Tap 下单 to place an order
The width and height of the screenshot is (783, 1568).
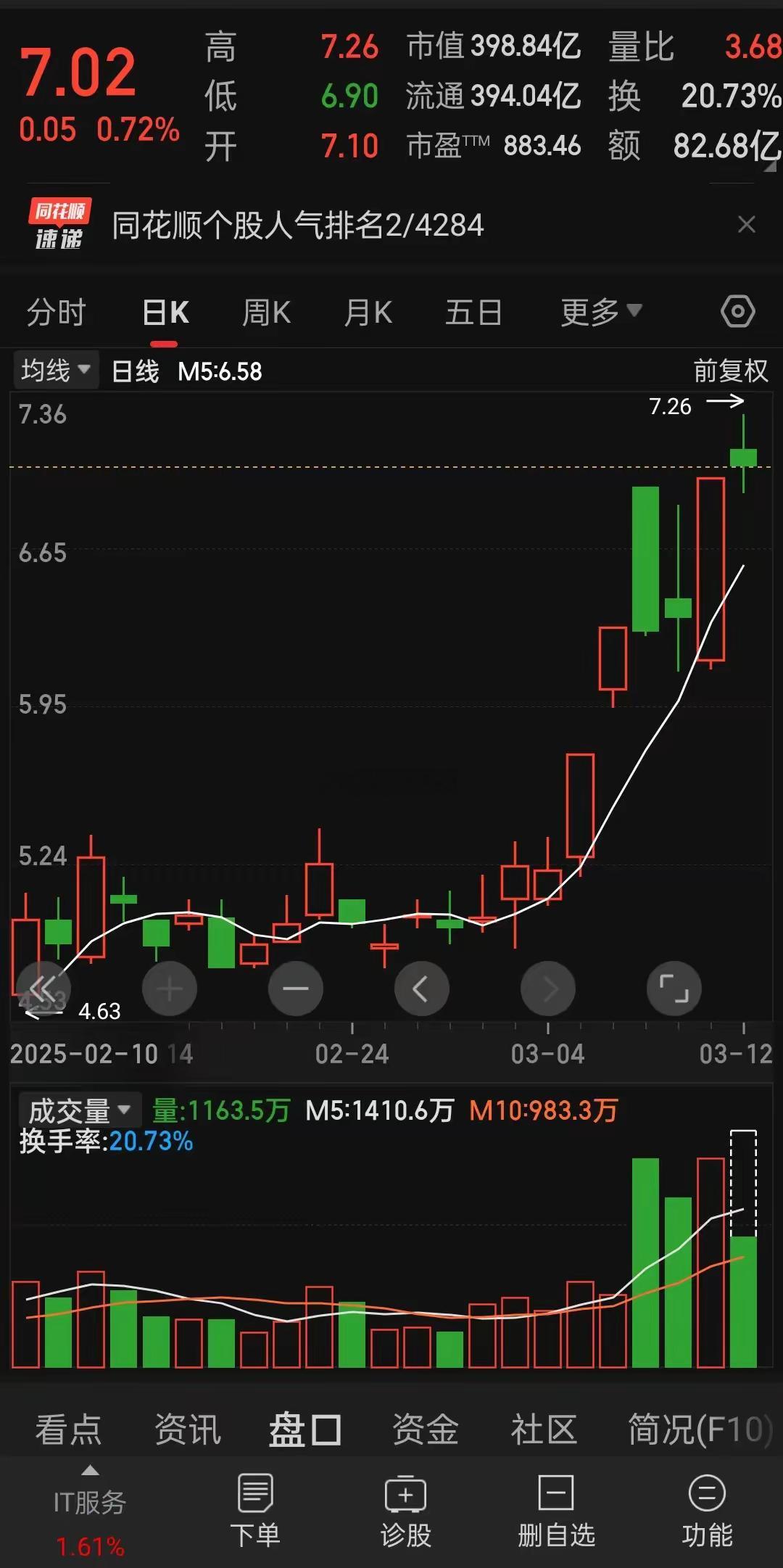255,1510
